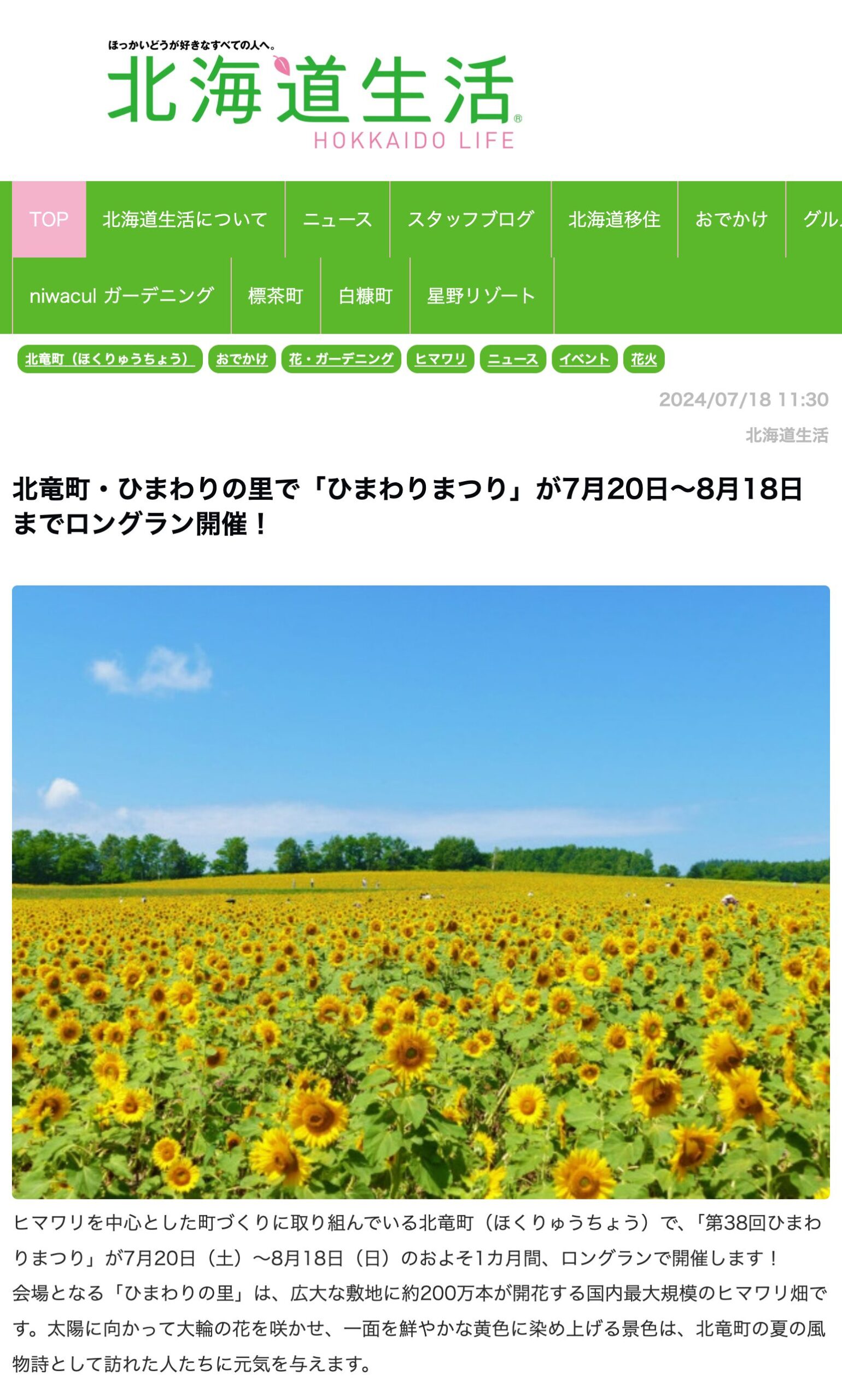Select the niwacul ガーデニング menu item
The image size is (842, 1400).
121,295
